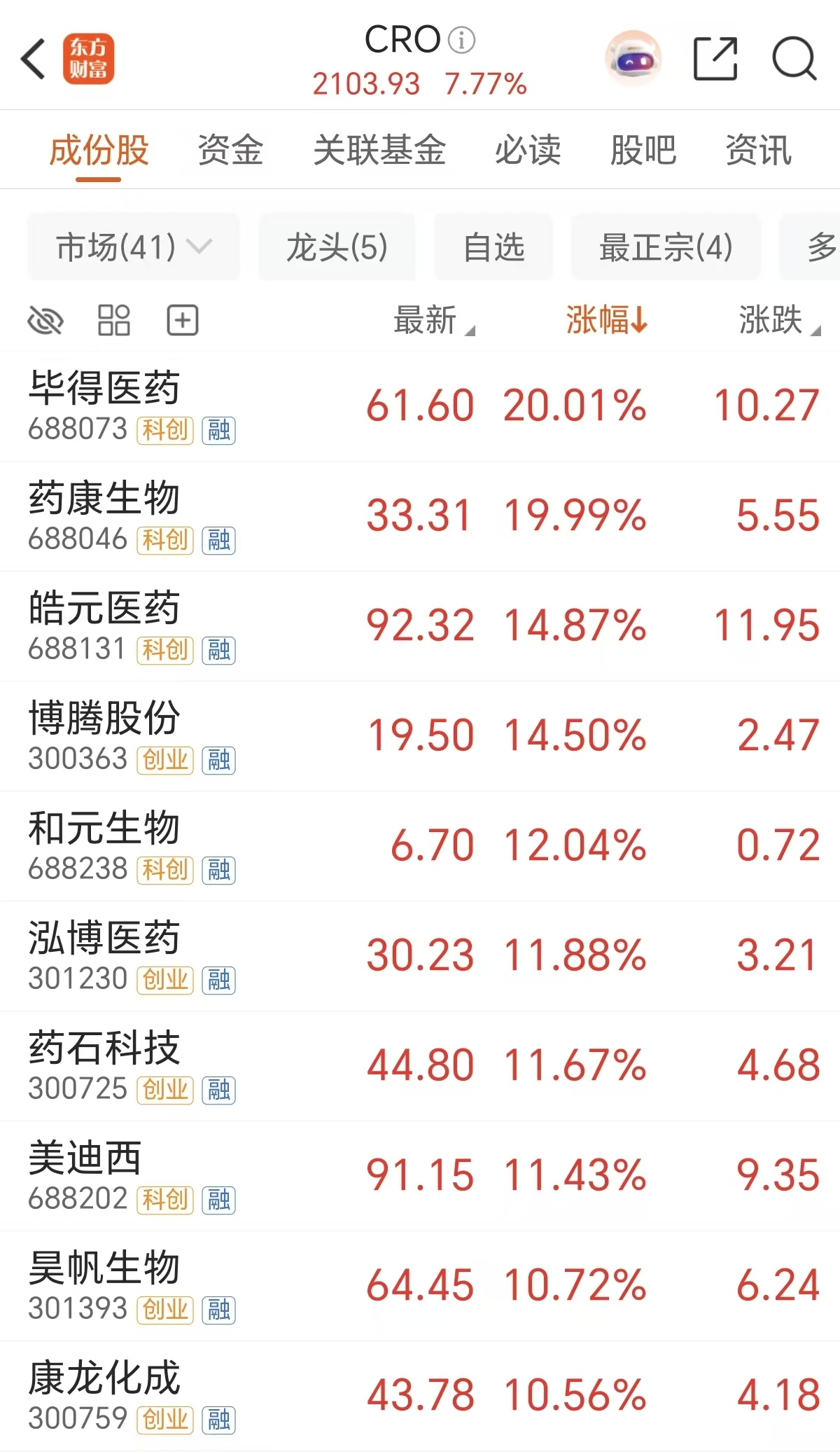
Task: Switch to the 资讯 tab
Action: [759, 150]
